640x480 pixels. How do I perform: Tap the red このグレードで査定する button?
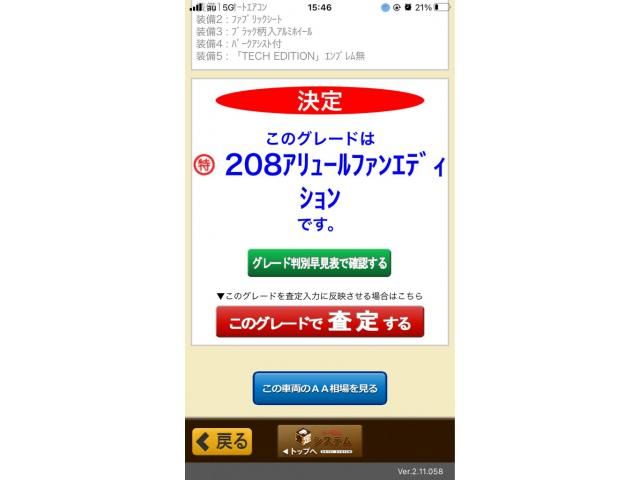(319, 322)
